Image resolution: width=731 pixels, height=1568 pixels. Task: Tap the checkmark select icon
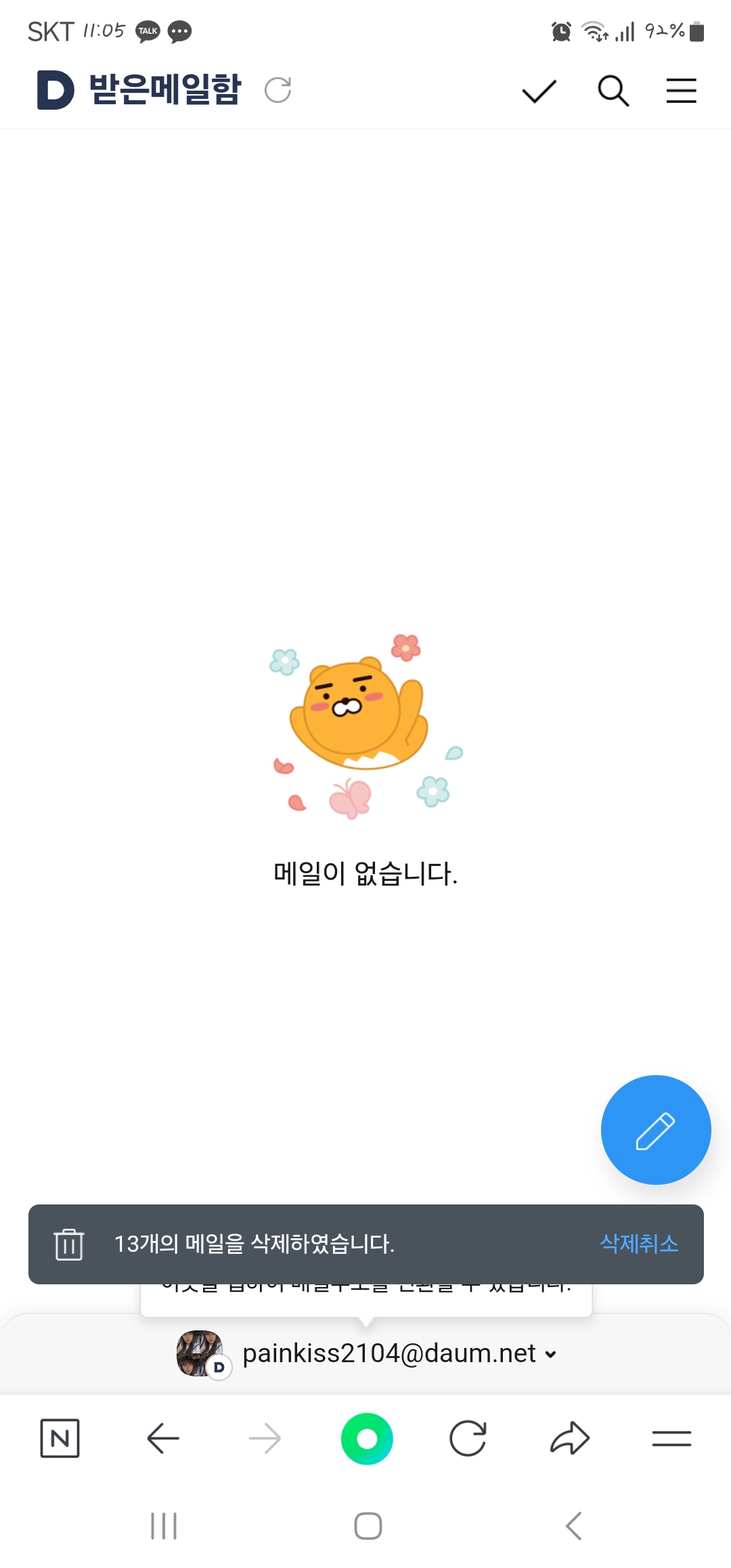pos(539,91)
